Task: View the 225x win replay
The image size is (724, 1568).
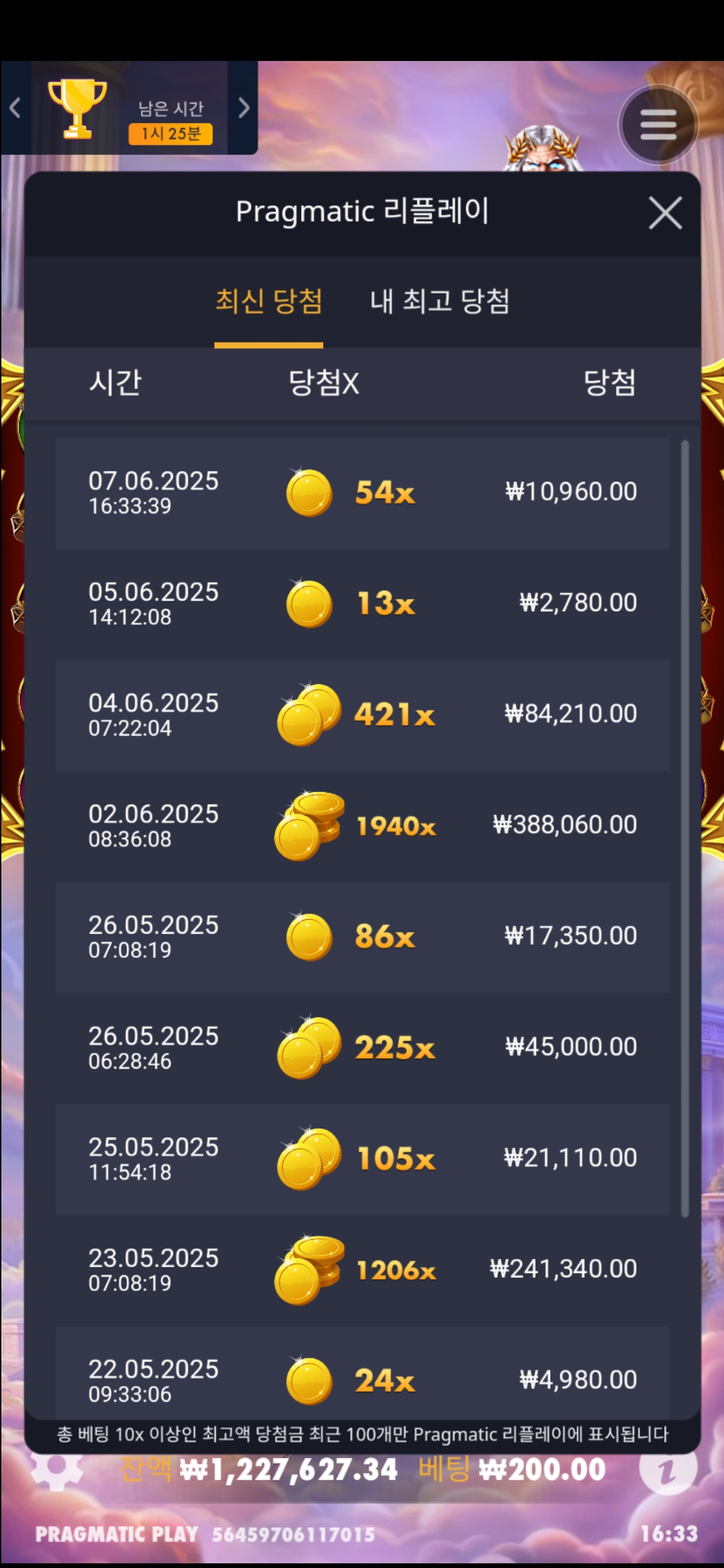Action: pyautogui.click(x=362, y=1047)
